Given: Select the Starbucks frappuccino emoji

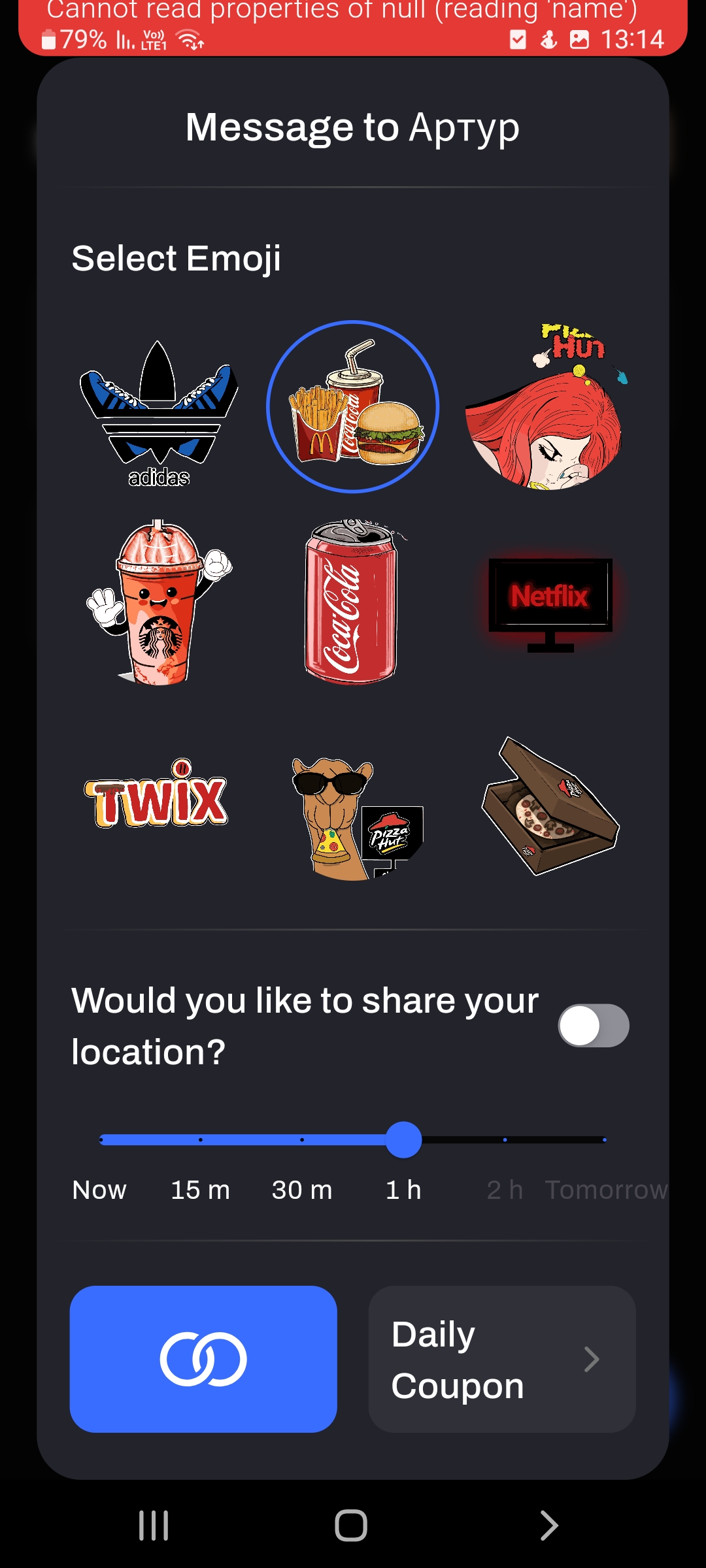Looking at the screenshot, I should click(x=158, y=602).
